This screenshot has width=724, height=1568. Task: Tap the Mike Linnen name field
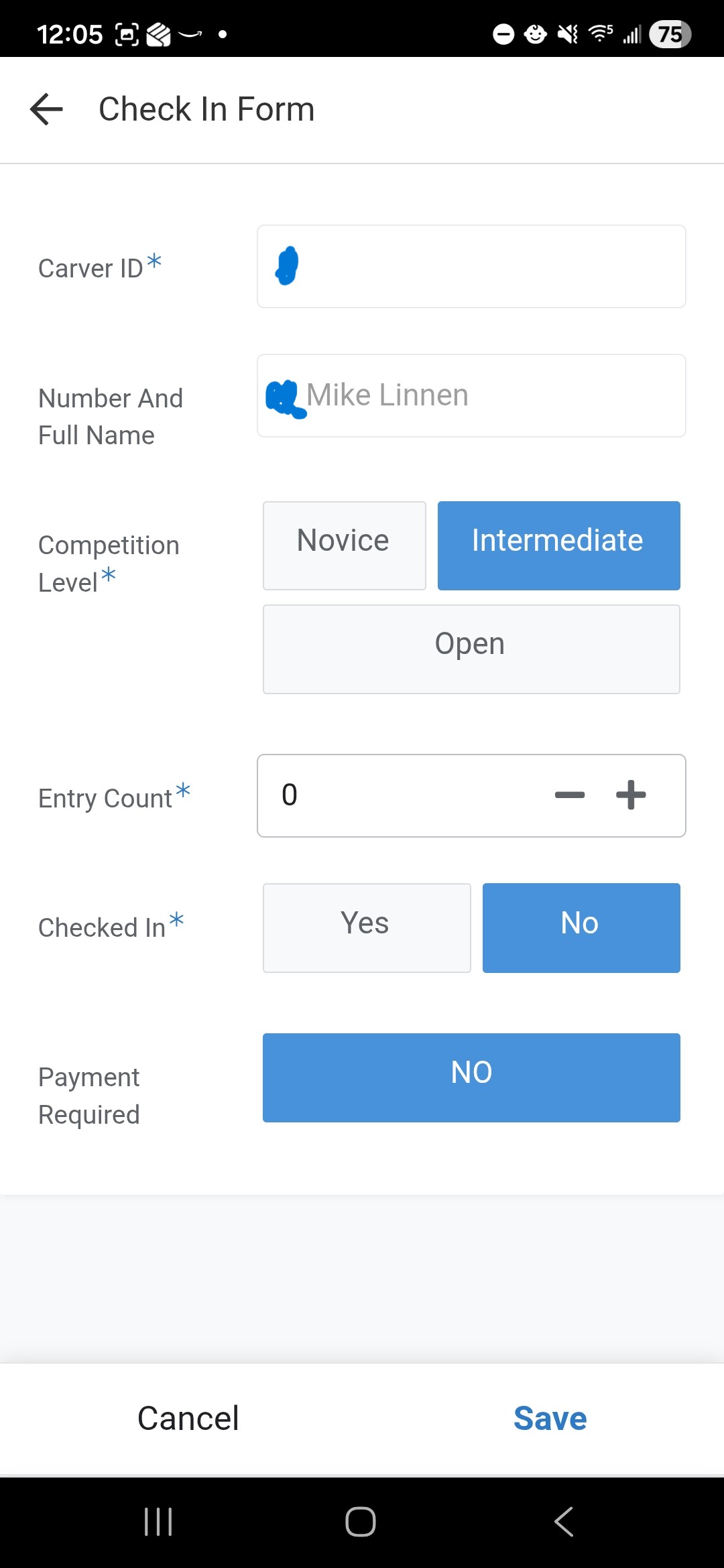(x=471, y=395)
